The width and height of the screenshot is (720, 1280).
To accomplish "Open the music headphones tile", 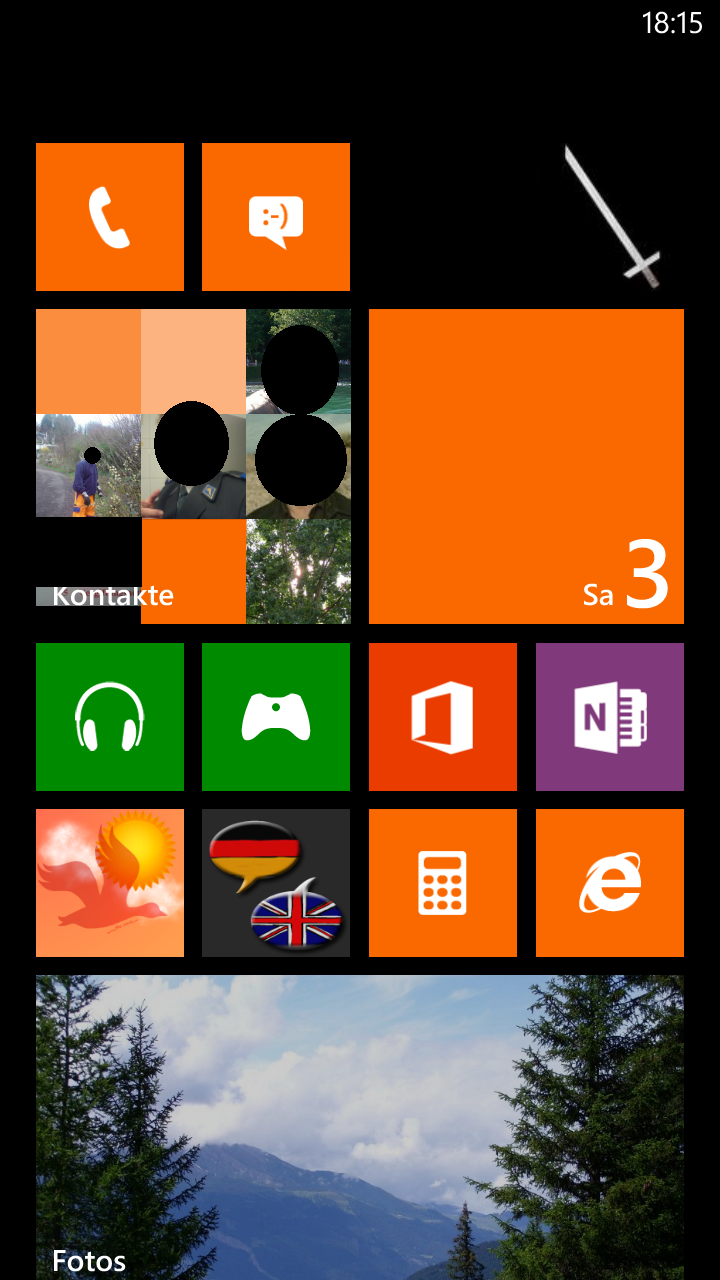I will tap(110, 717).
